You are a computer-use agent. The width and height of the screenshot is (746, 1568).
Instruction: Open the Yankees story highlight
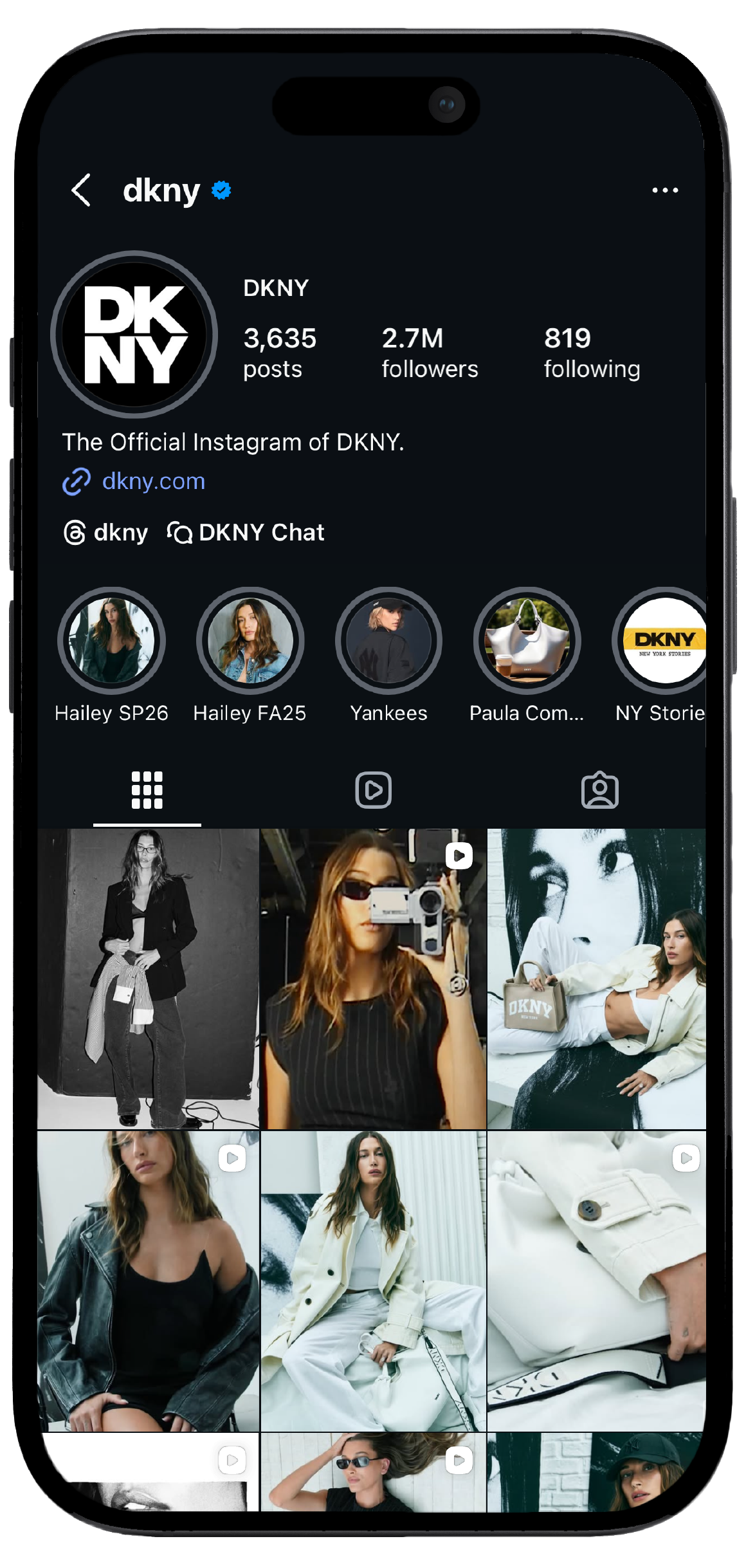388,640
